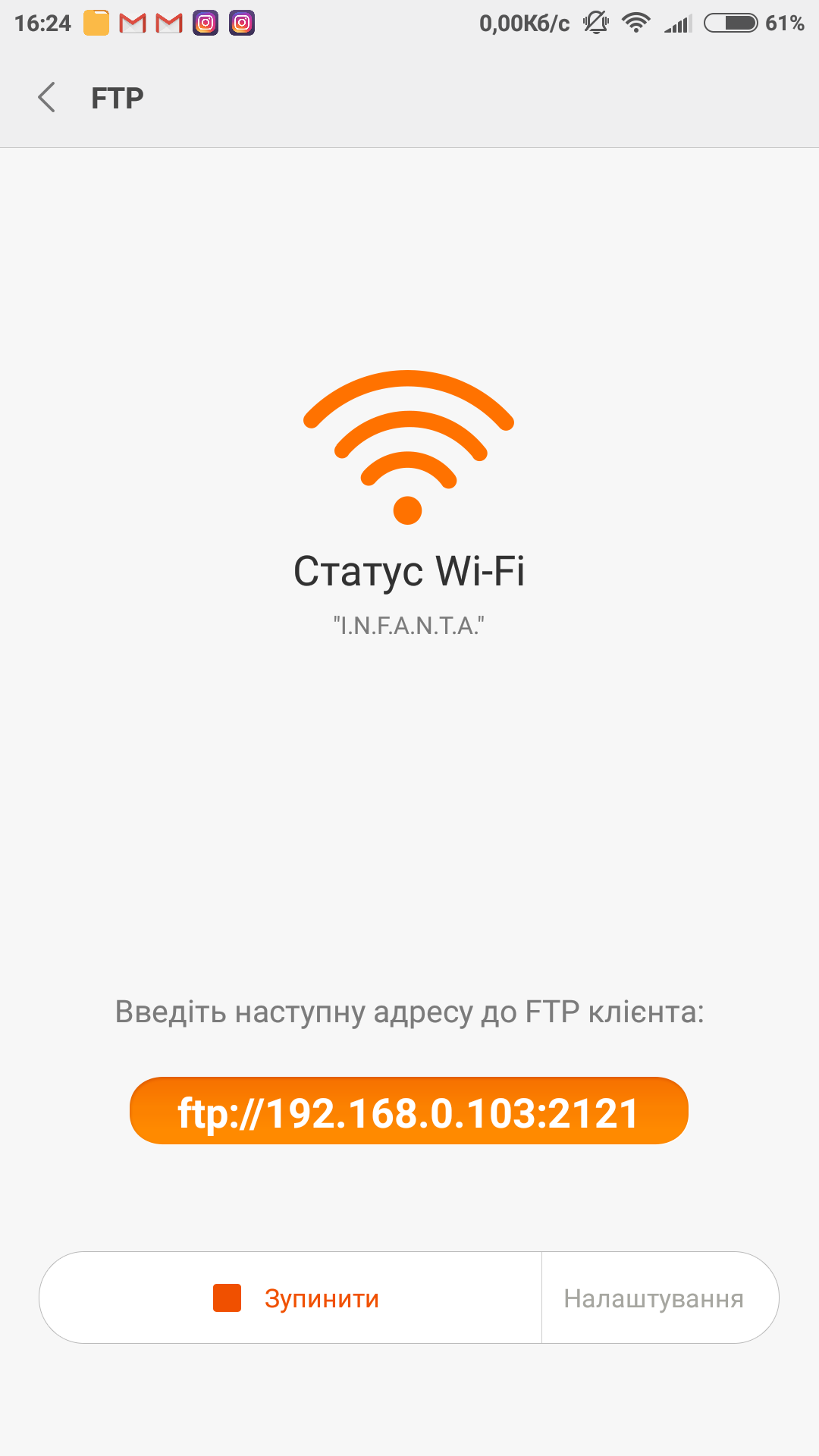
Task: Open Налаштування FTP settings
Action: point(654,1298)
